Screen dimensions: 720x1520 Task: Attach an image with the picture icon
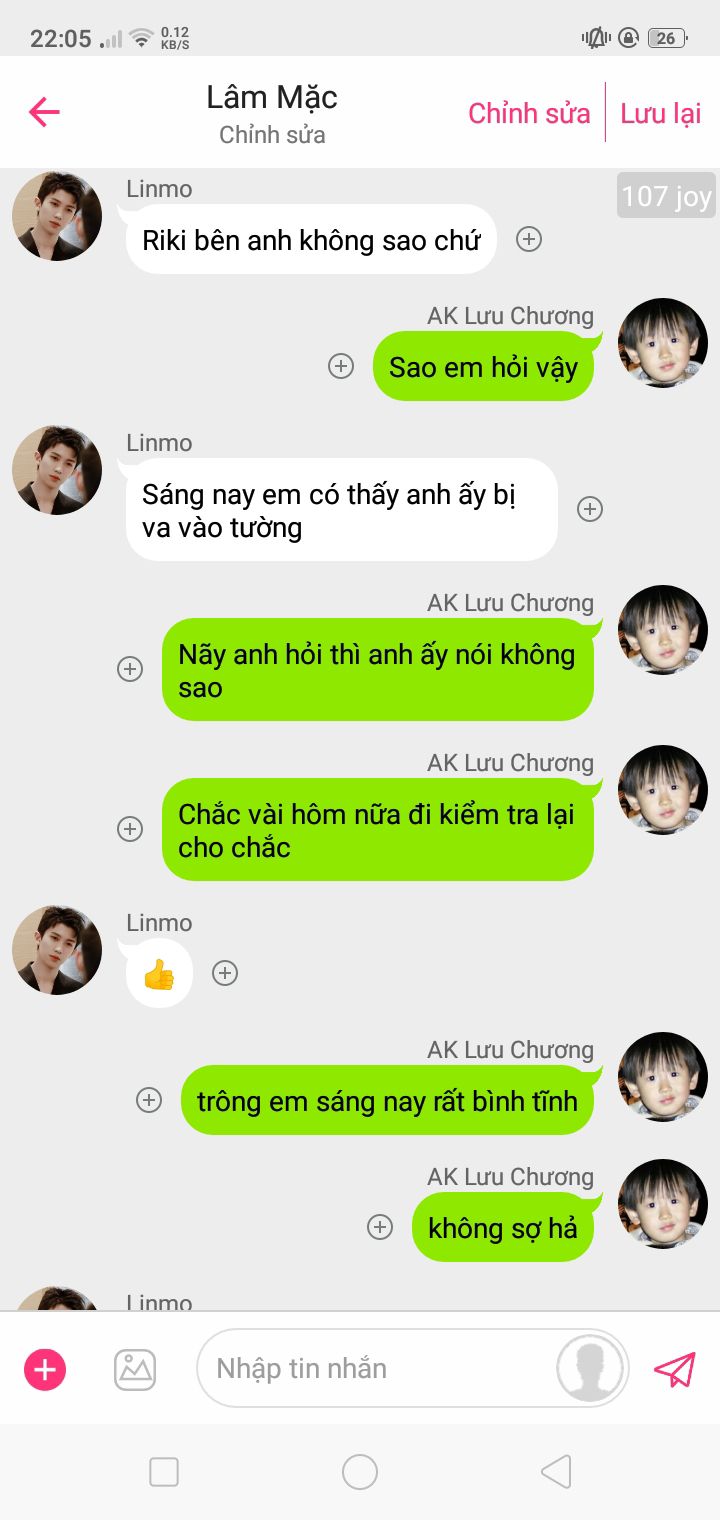point(135,1369)
